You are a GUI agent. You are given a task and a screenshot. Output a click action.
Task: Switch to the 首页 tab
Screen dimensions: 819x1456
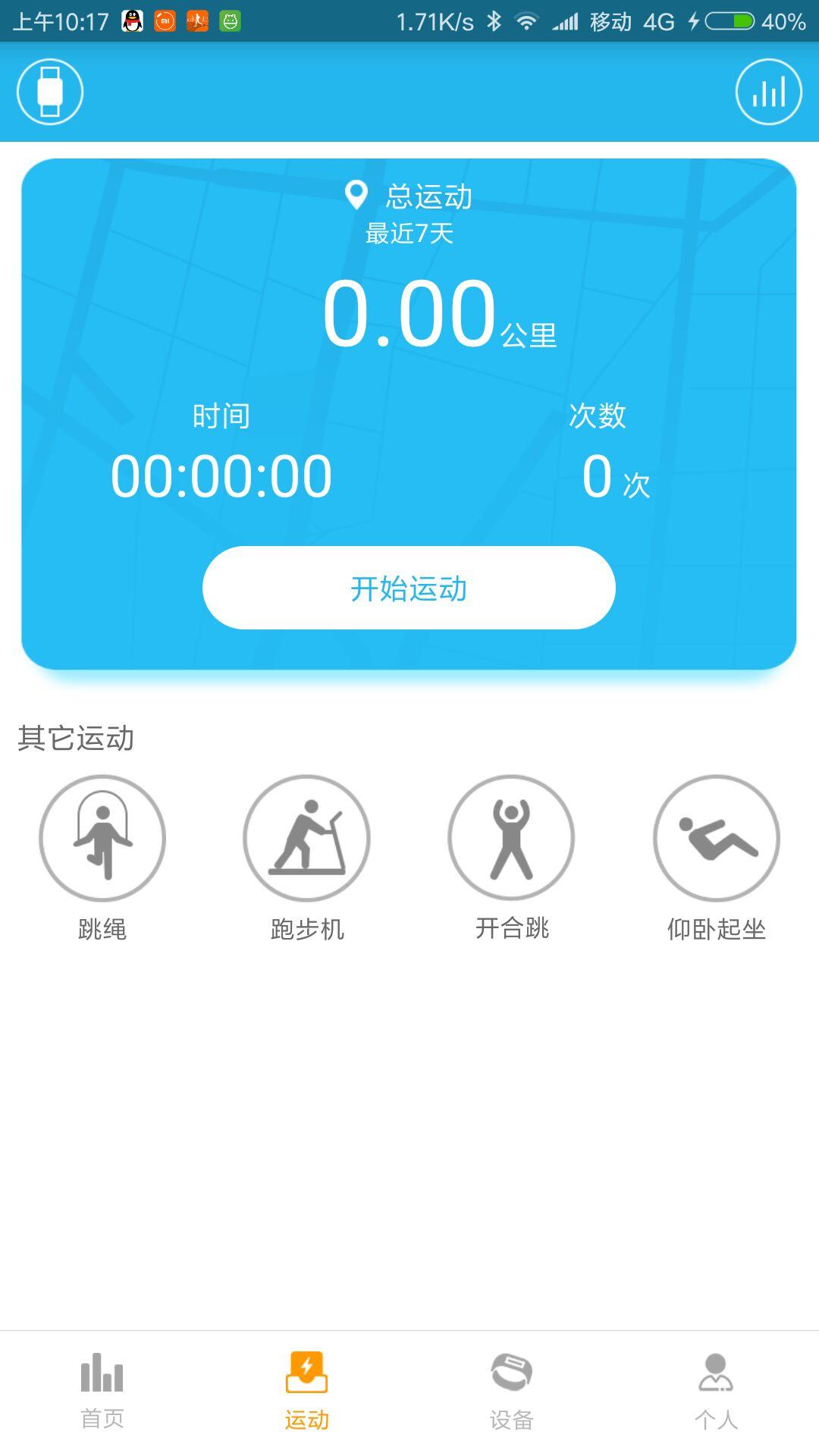(102, 1391)
